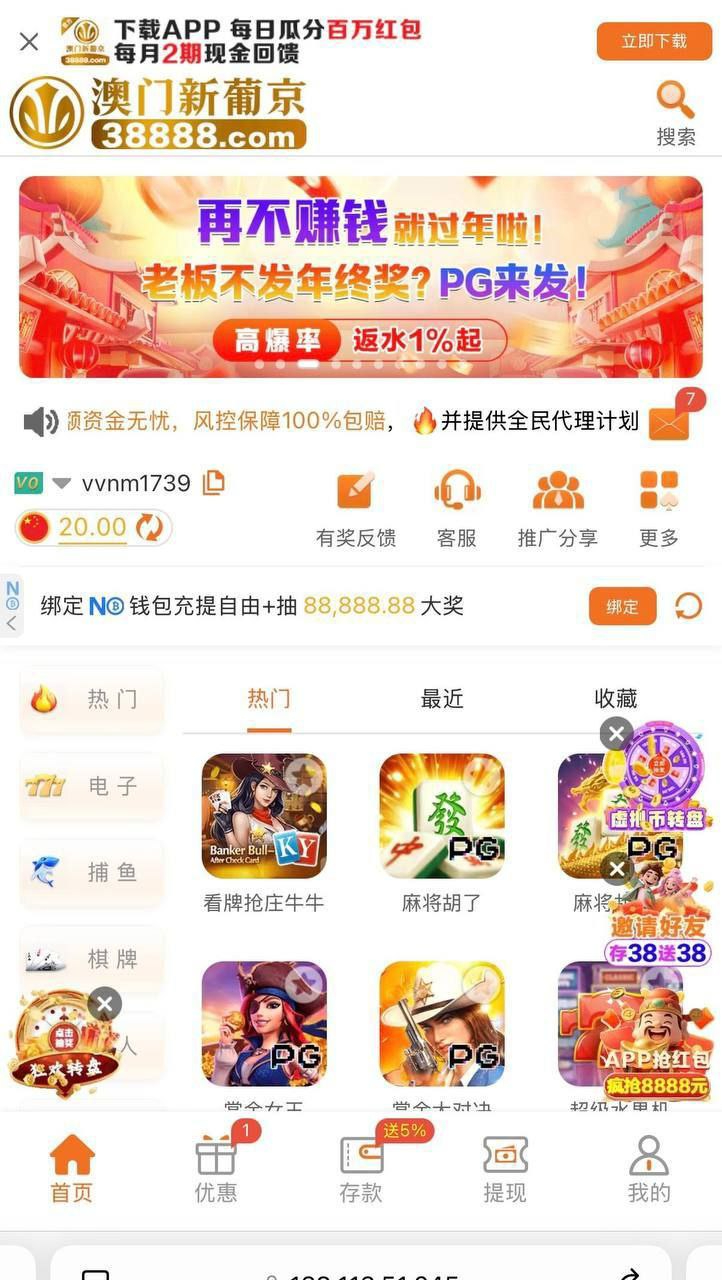Dismiss the app download banner

[x=29, y=41]
